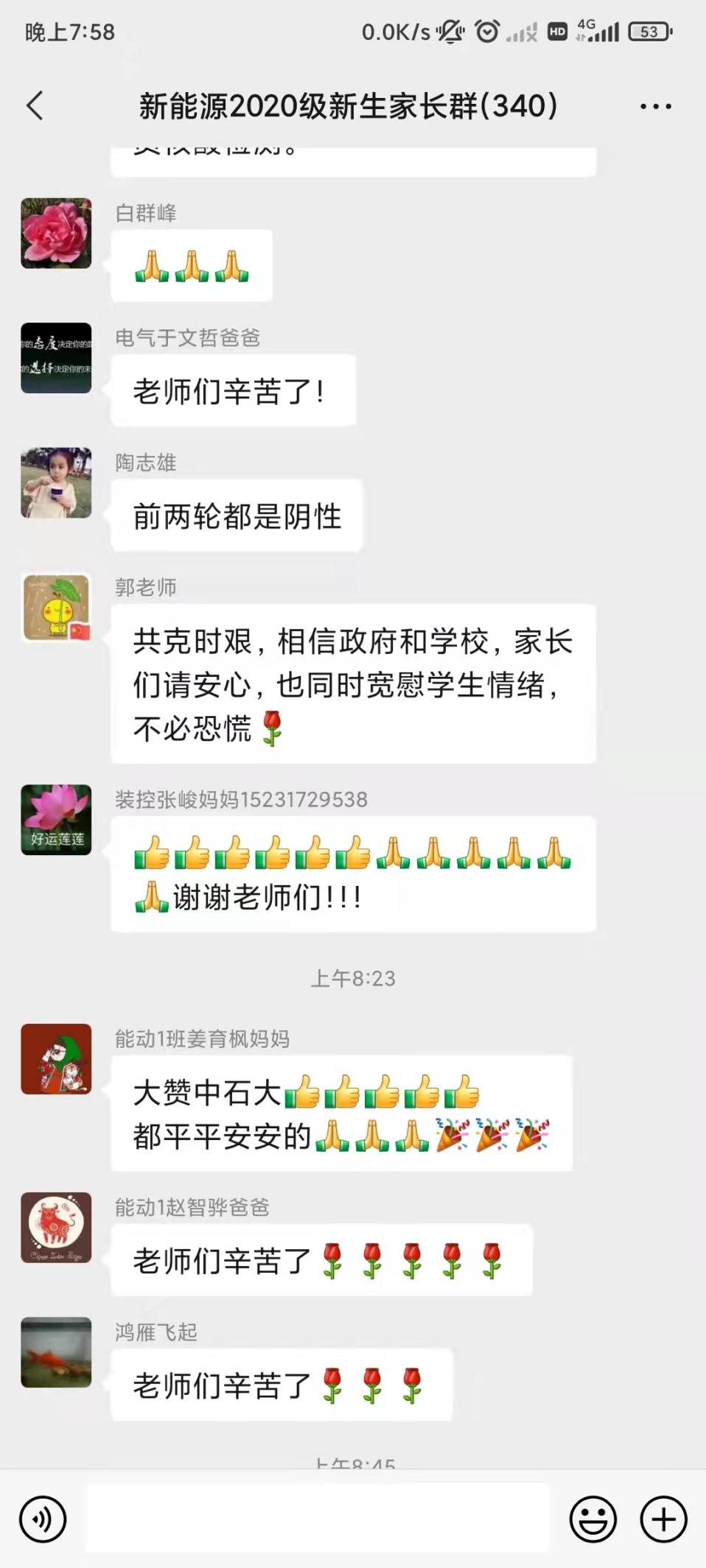Open the group chat more options menu

[655, 107]
